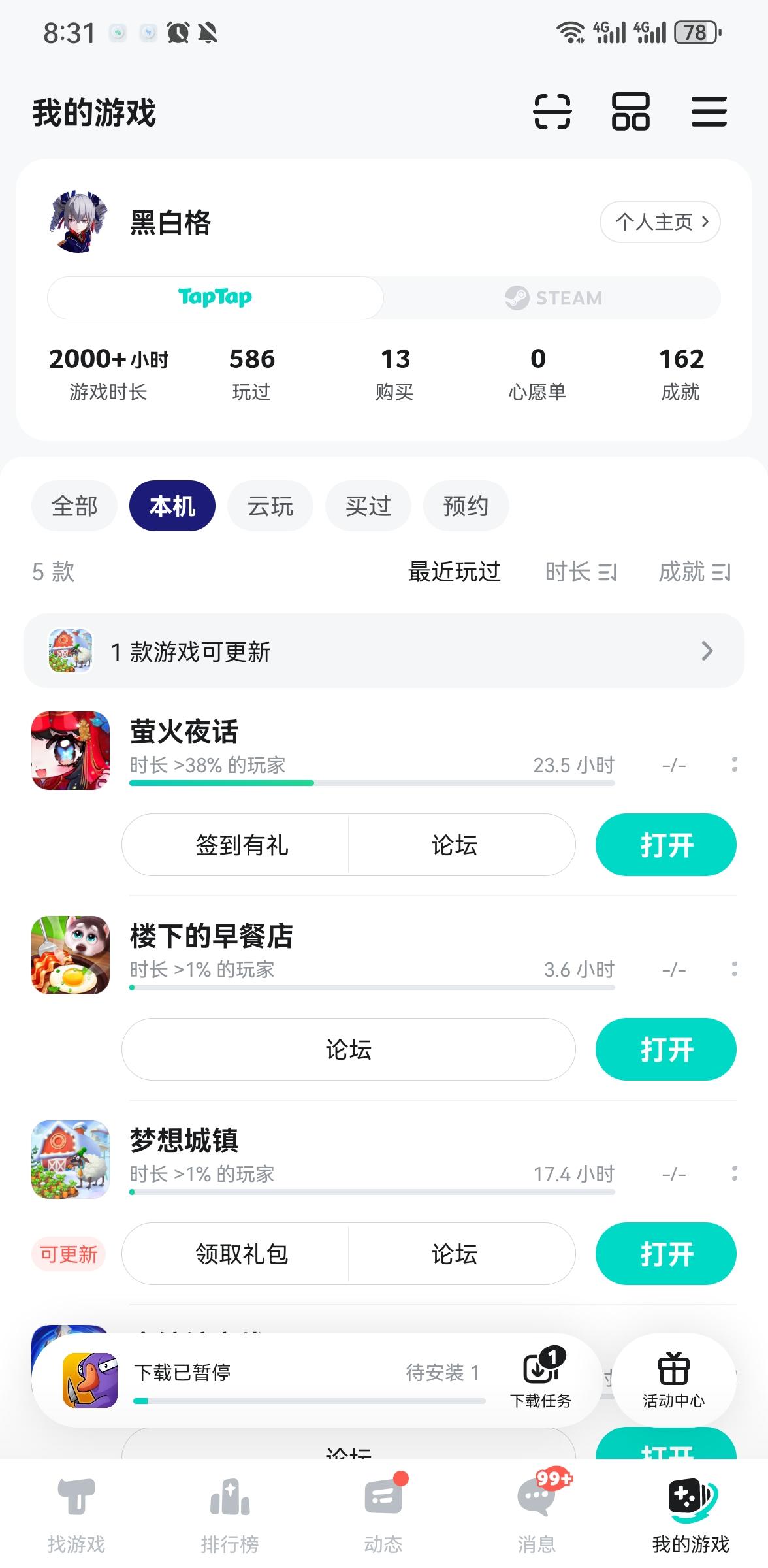Launch 萤火夜话 with 打开 button
Image resolution: width=768 pixels, height=1568 pixels.
pyautogui.click(x=665, y=845)
